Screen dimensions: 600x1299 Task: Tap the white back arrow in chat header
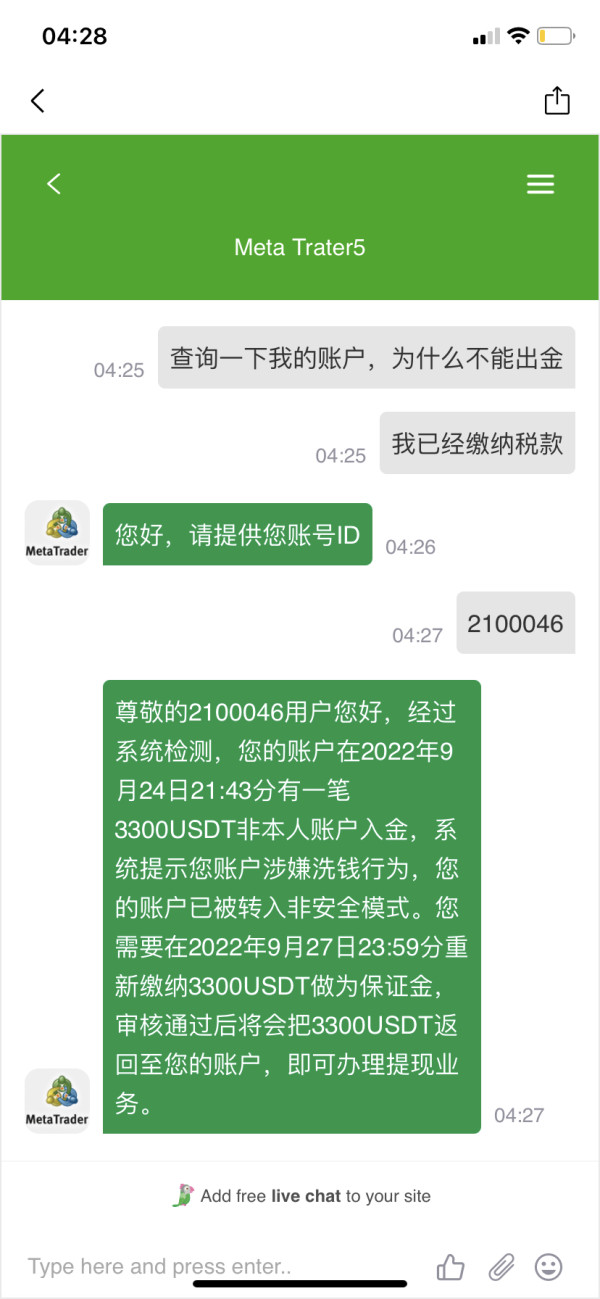[x=54, y=184]
